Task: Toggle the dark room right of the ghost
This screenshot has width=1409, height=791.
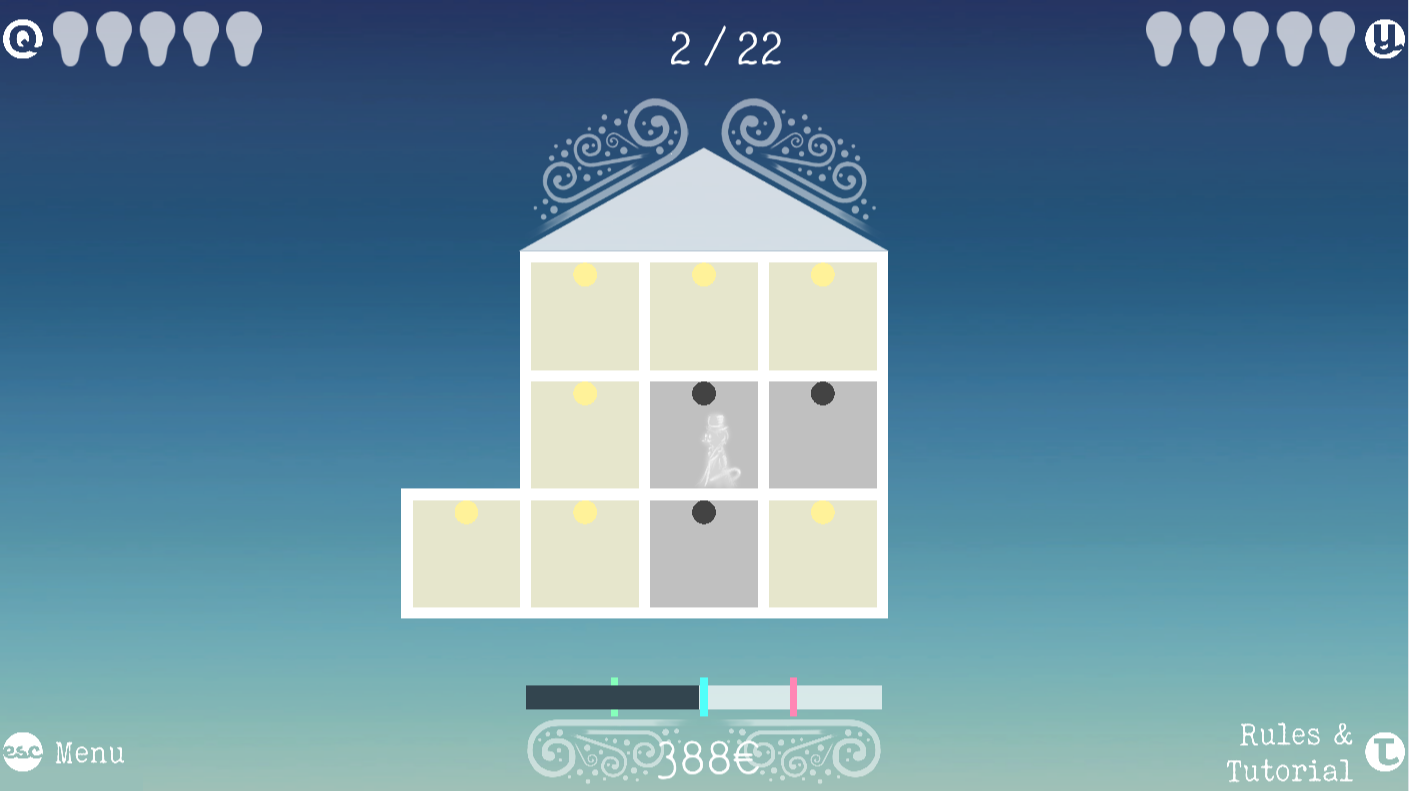Action: coord(822,434)
